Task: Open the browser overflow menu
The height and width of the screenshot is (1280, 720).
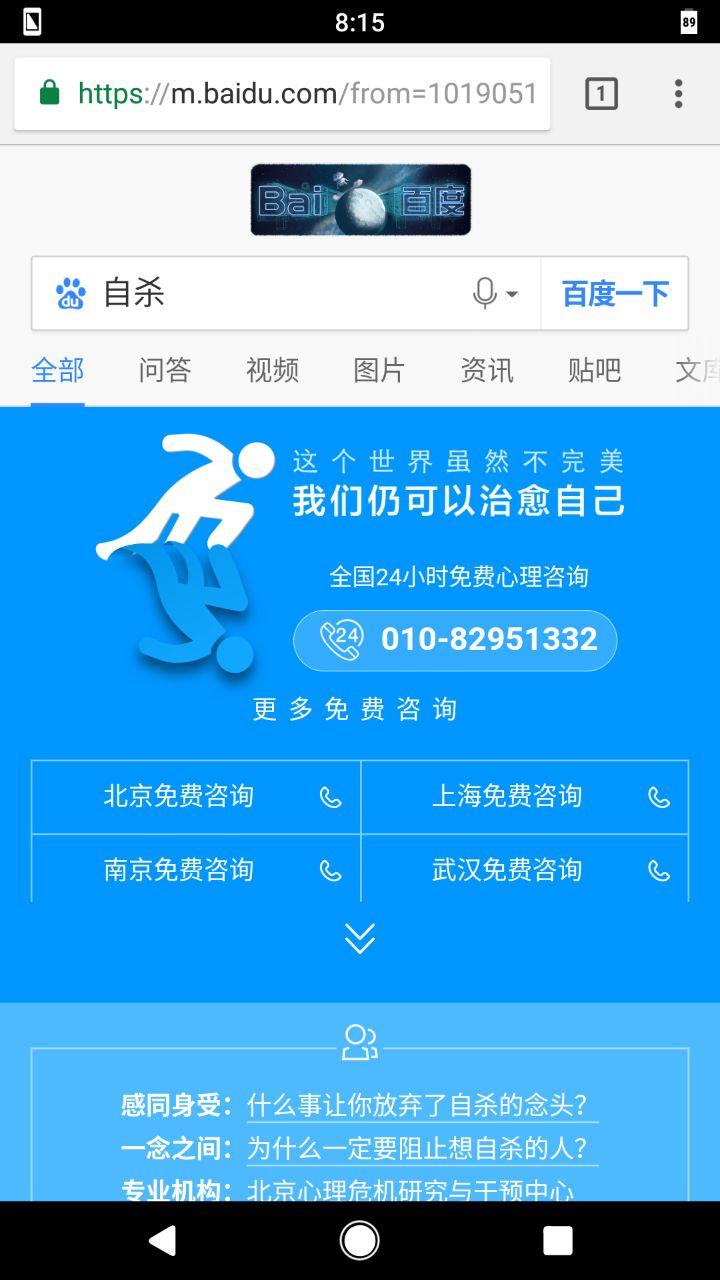Action: coord(678,94)
